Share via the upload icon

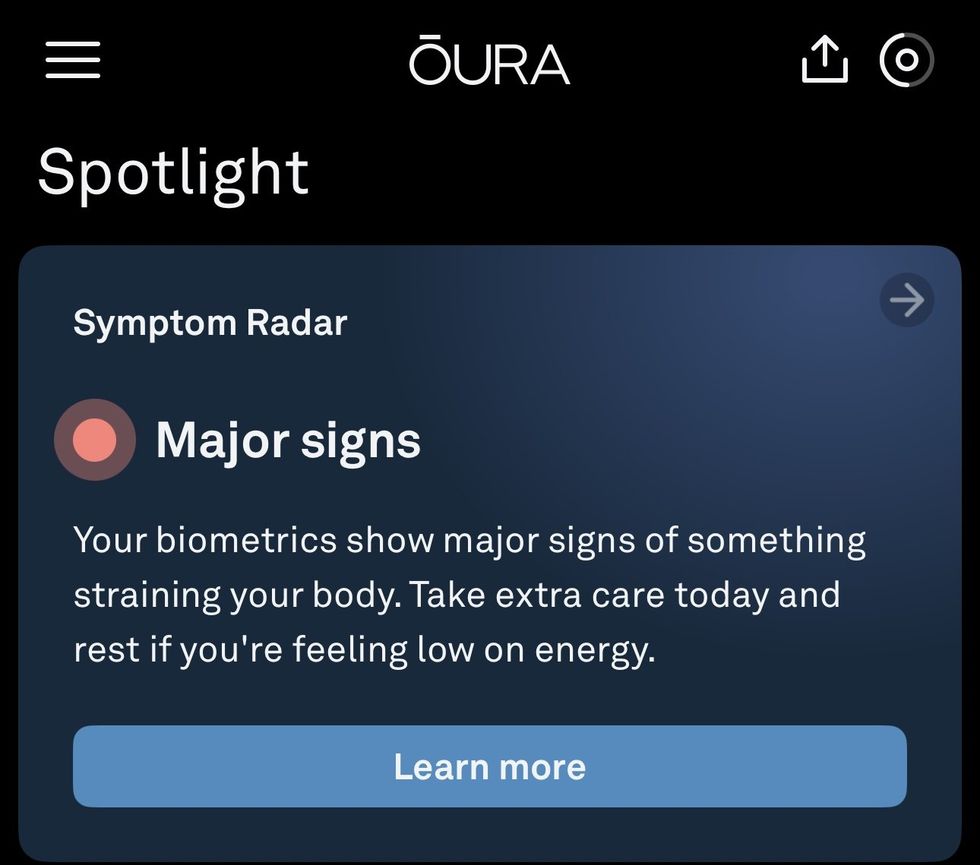[824, 62]
